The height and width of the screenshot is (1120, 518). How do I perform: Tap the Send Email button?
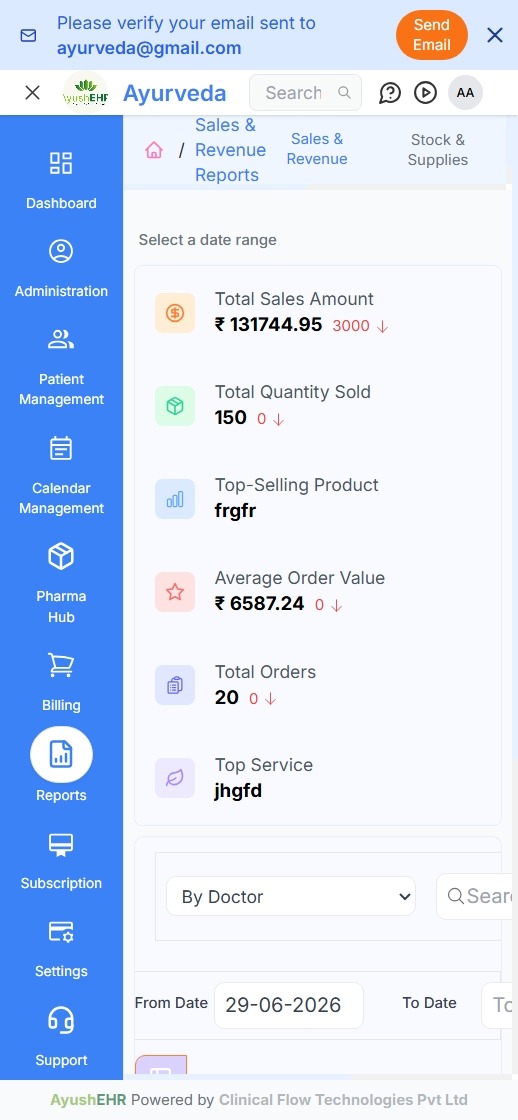pos(432,35)
